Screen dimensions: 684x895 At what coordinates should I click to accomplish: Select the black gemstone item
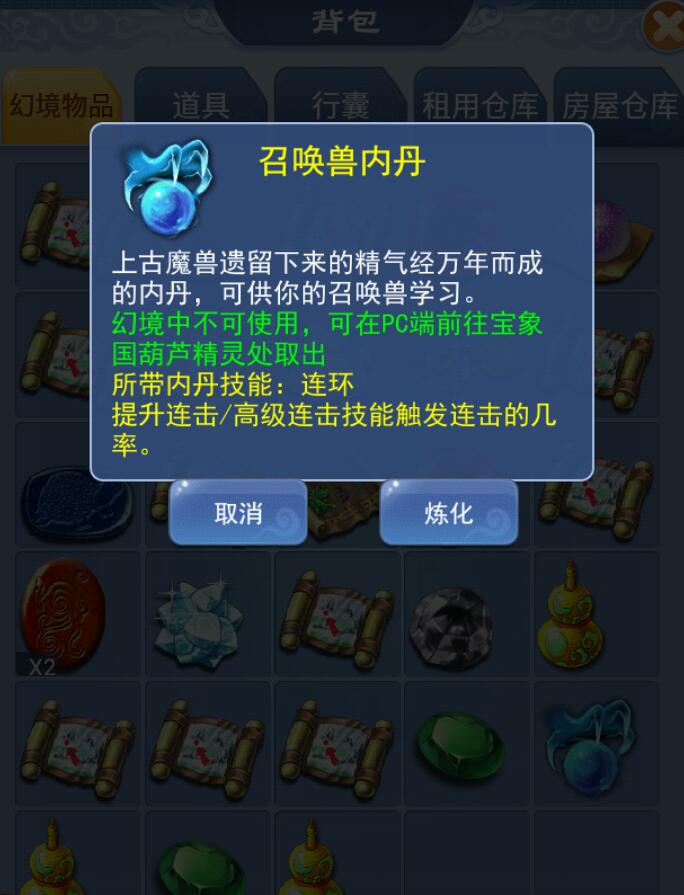(x=452, y=614)
